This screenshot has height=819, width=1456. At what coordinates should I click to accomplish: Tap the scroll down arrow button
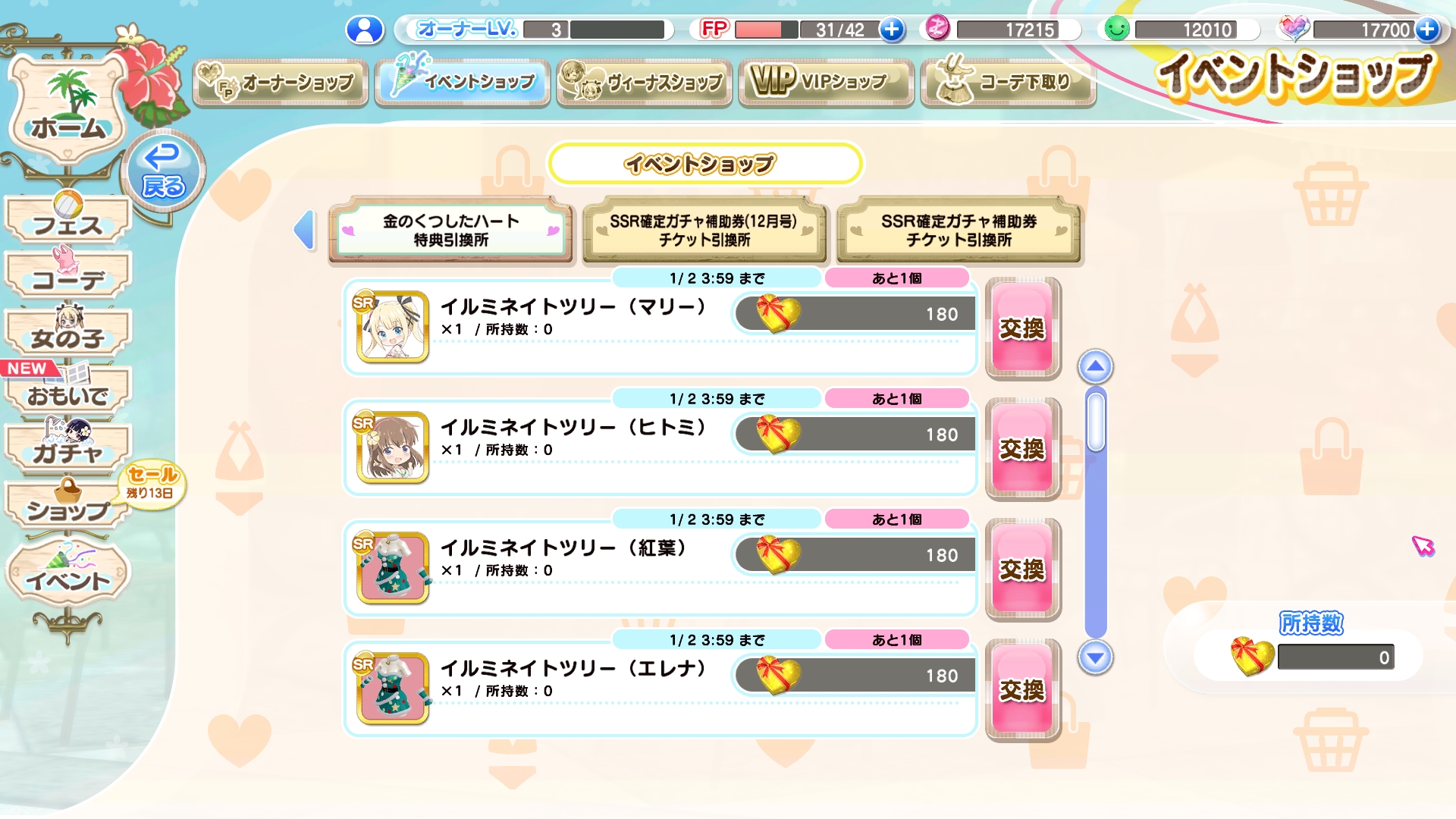[x=1095, y=657]
